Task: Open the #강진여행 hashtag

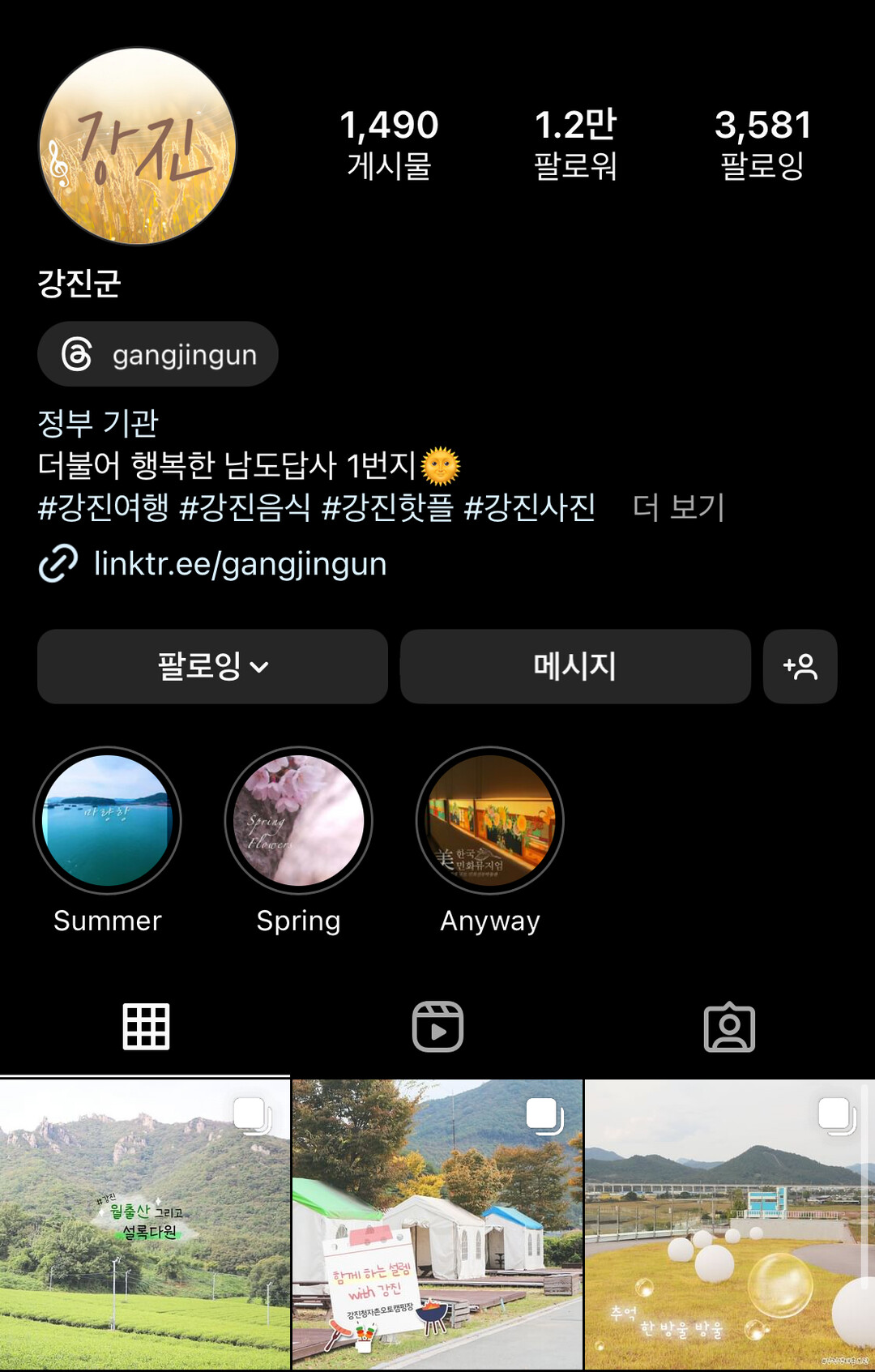Action: tap(103, 508)
